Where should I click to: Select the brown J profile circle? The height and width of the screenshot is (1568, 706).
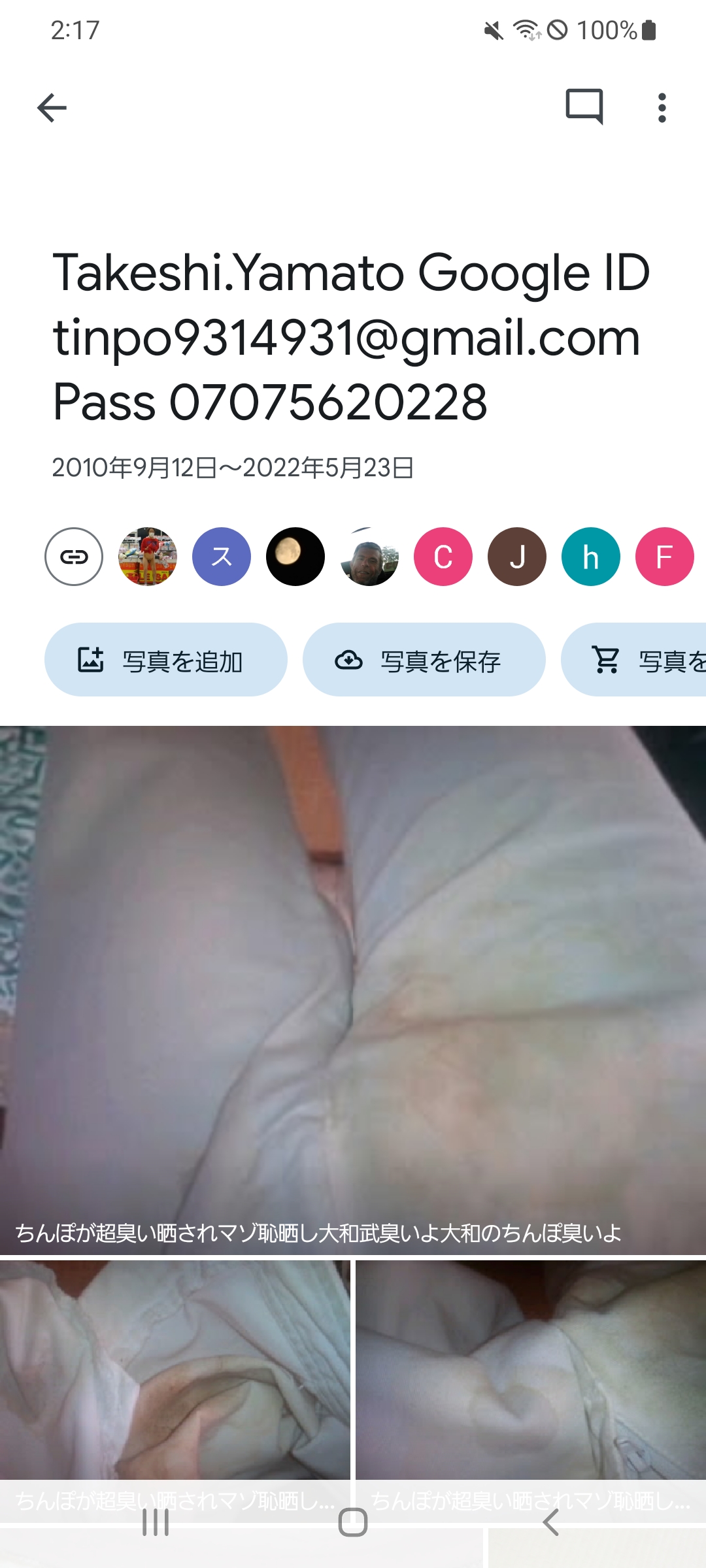tap(516, 556)
